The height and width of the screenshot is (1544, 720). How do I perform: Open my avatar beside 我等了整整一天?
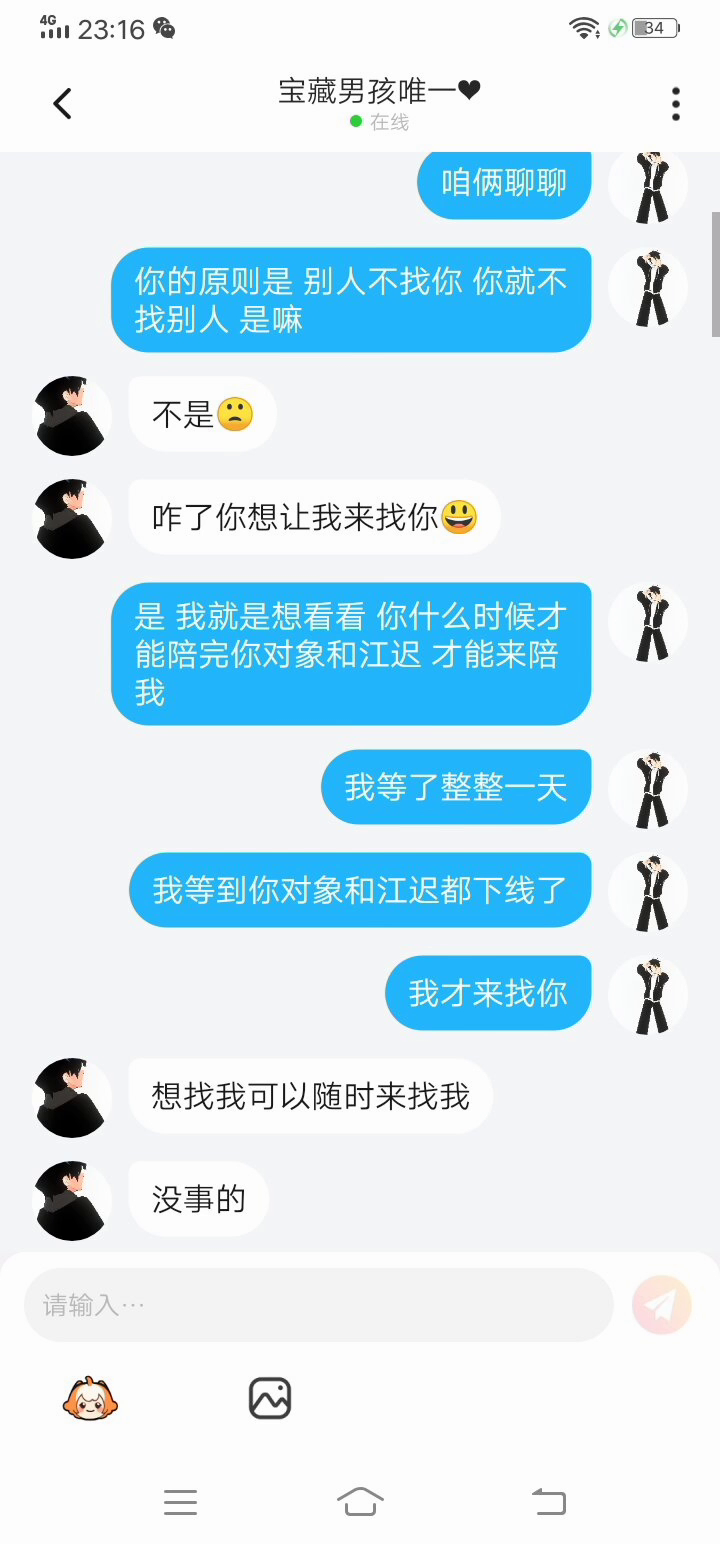tap(649, 789)
